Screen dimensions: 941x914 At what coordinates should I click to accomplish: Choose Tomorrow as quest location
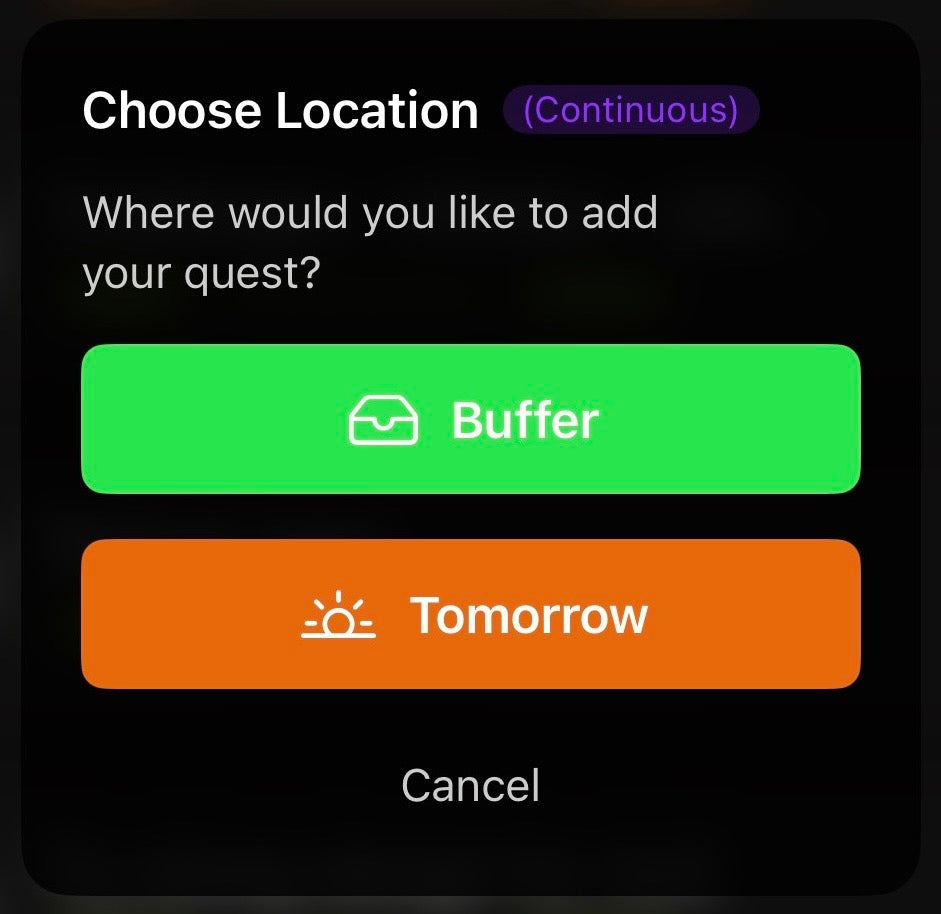[x=470, y=614]
